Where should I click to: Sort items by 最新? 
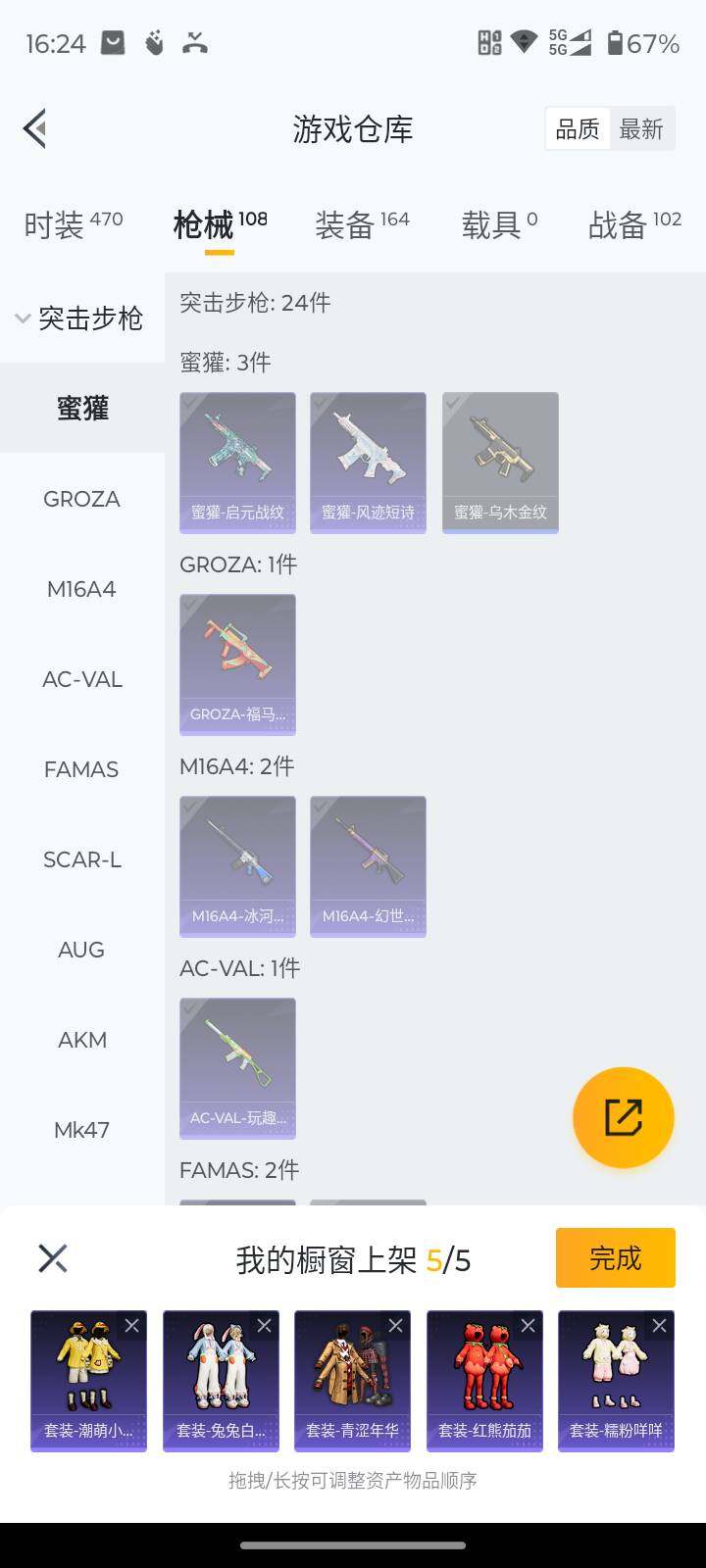click(641, 129)
